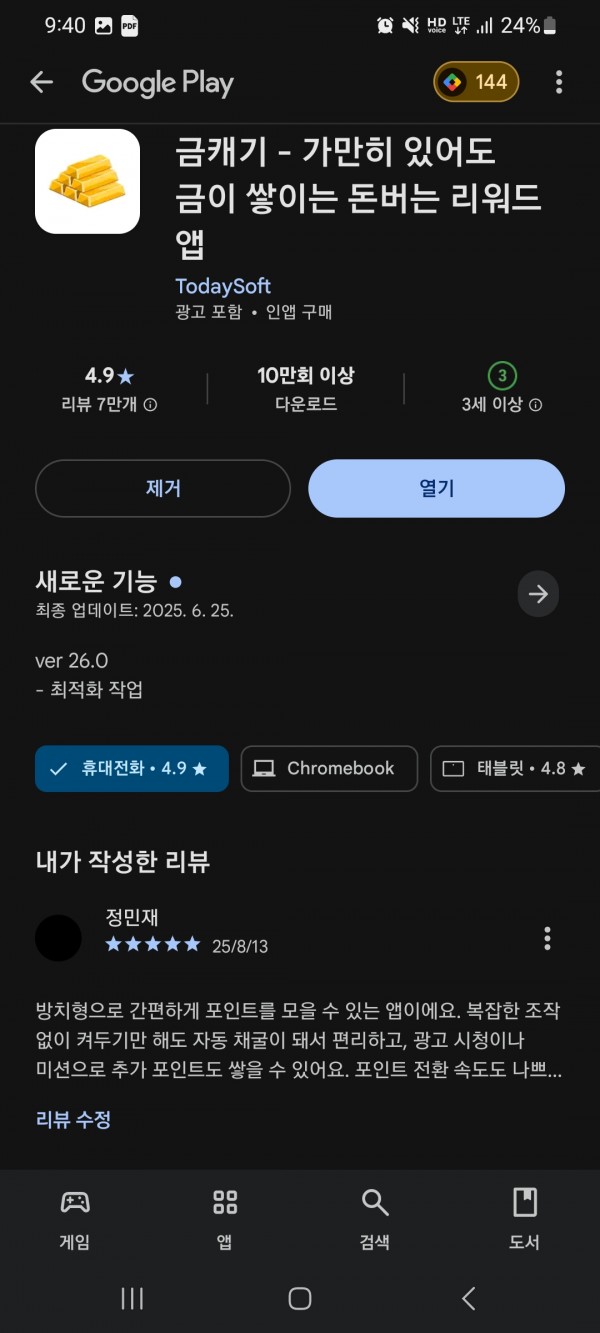Tap the 제거 button to uninstall

click(163, 488)
